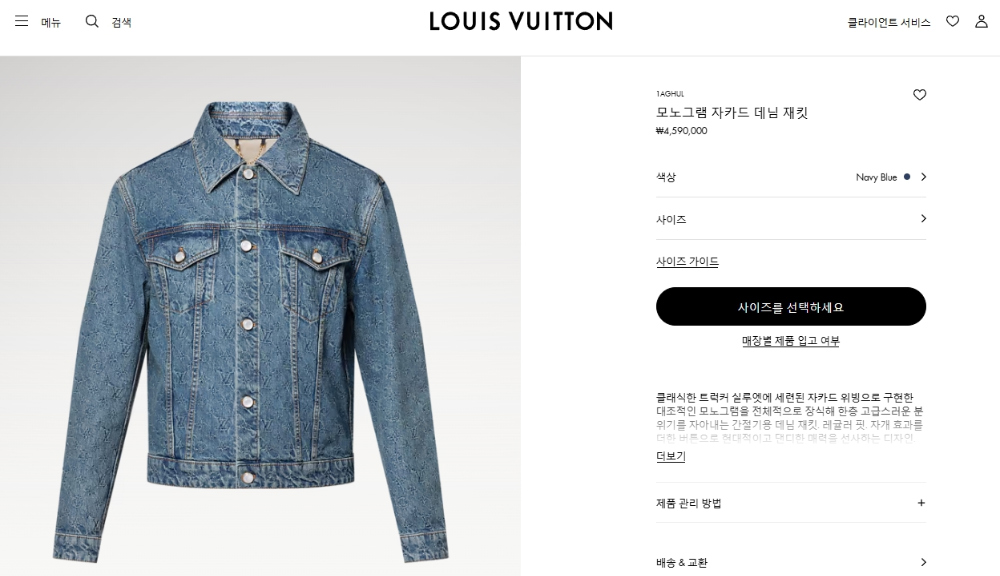Open the 색상 Navy Blue color selector
Image resolution: width=1000 pixels, height=576 pixels.
790,177
